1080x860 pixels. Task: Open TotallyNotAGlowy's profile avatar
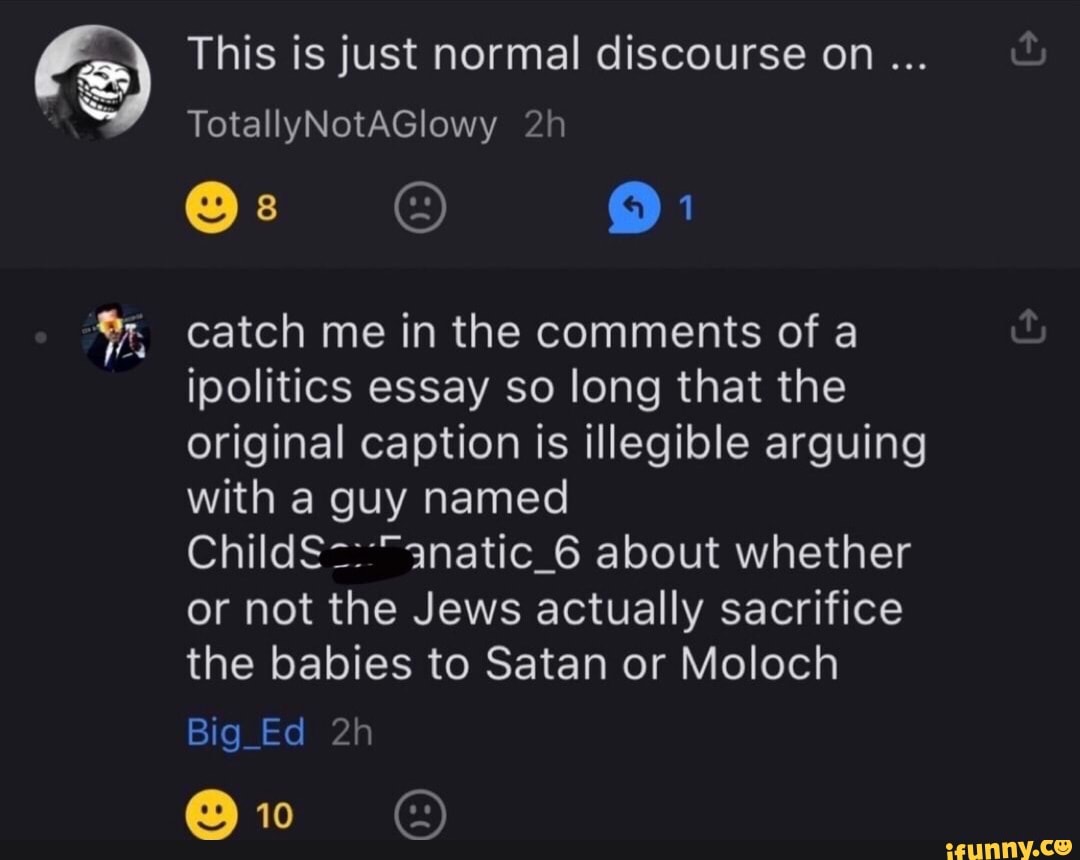[93, 84]
